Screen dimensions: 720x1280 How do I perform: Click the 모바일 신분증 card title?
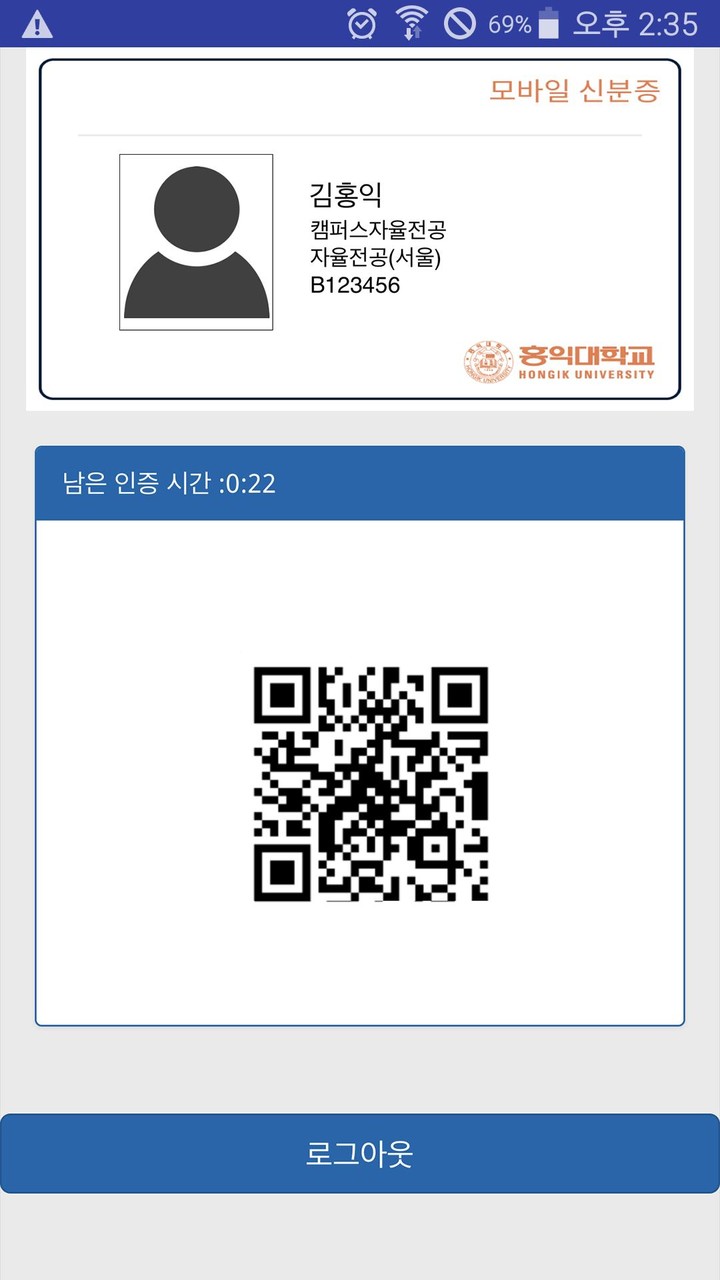point(572,91)
